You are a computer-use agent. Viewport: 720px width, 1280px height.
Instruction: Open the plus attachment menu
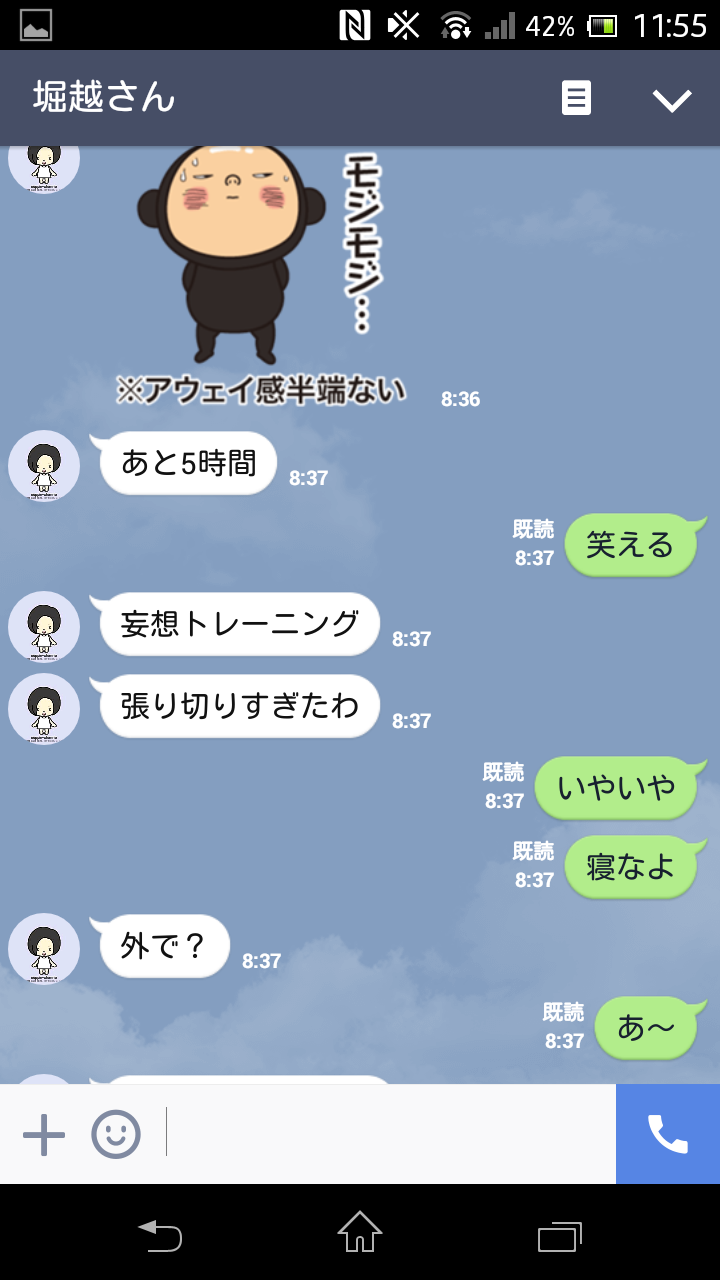tap(44, 1135)
